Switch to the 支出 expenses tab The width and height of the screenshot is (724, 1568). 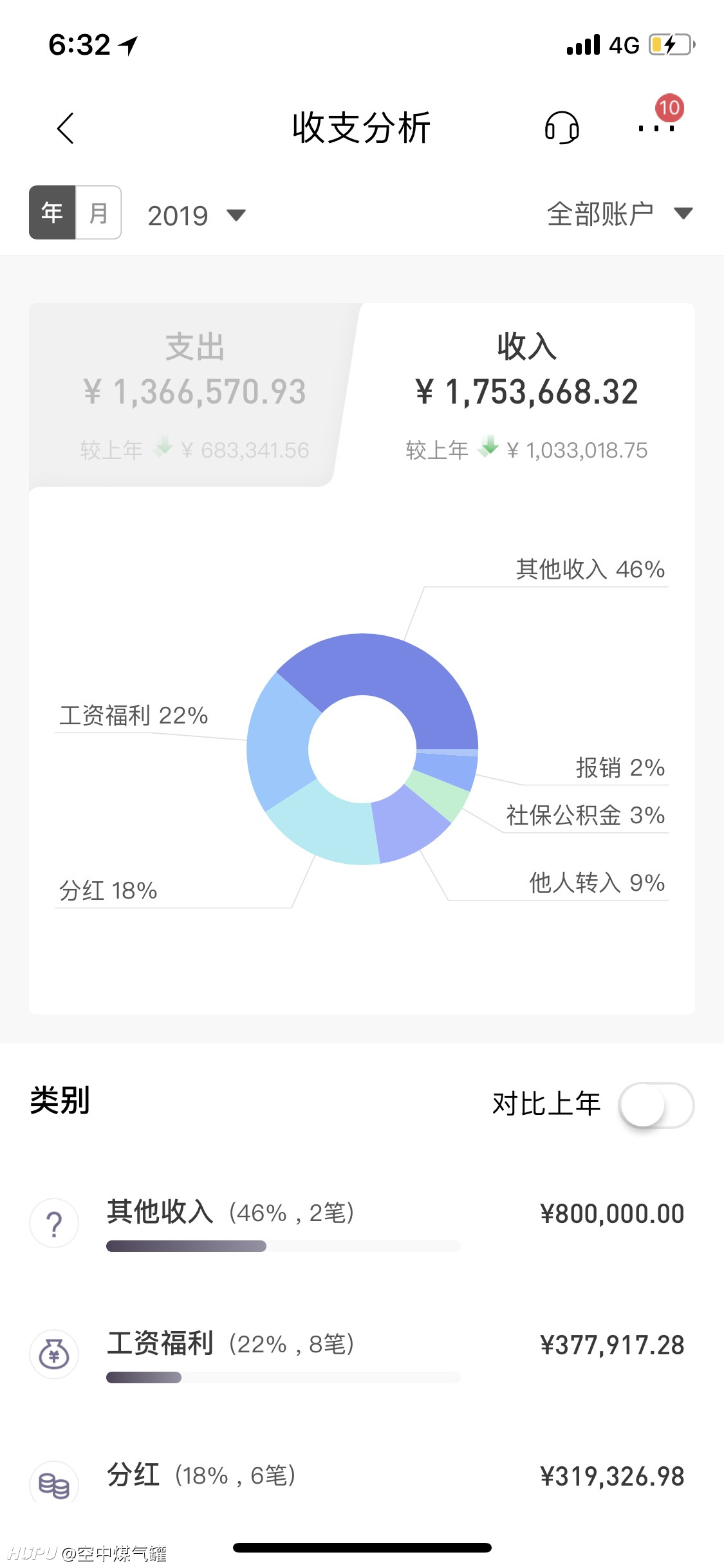tap(194, 395)
